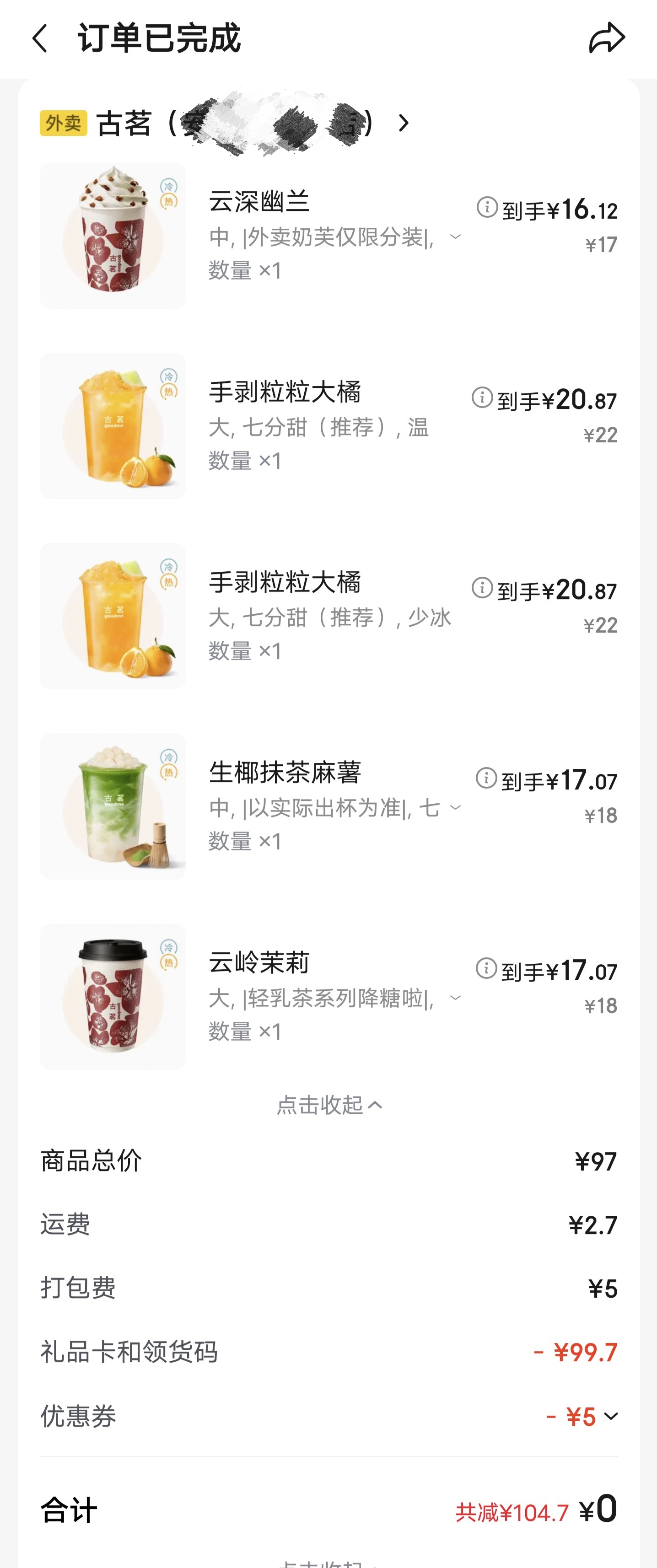
Task: Open the 生椰抹茶麻薯 product image
Action: 113,806
